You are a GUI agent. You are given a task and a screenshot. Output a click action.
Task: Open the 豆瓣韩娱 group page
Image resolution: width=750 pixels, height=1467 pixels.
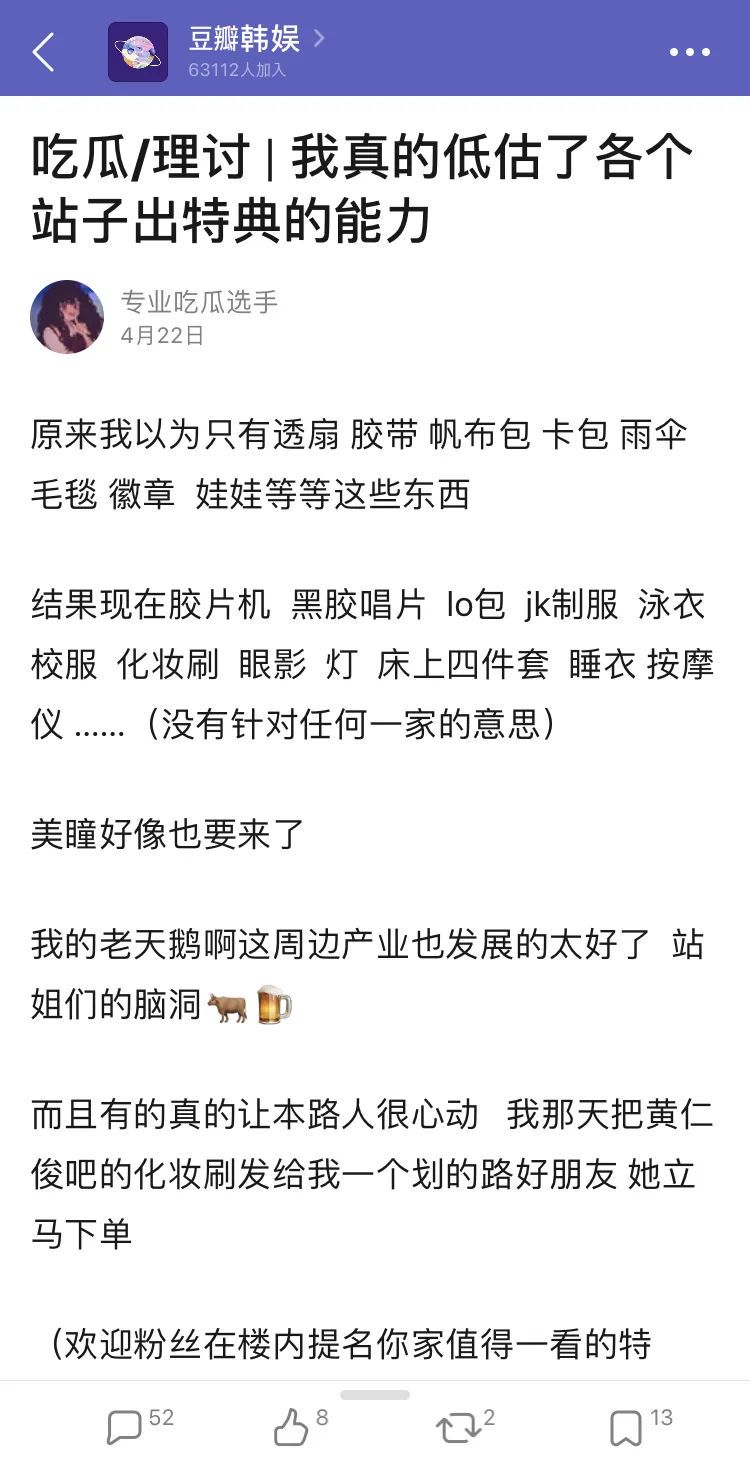click(x=245, y=40)
